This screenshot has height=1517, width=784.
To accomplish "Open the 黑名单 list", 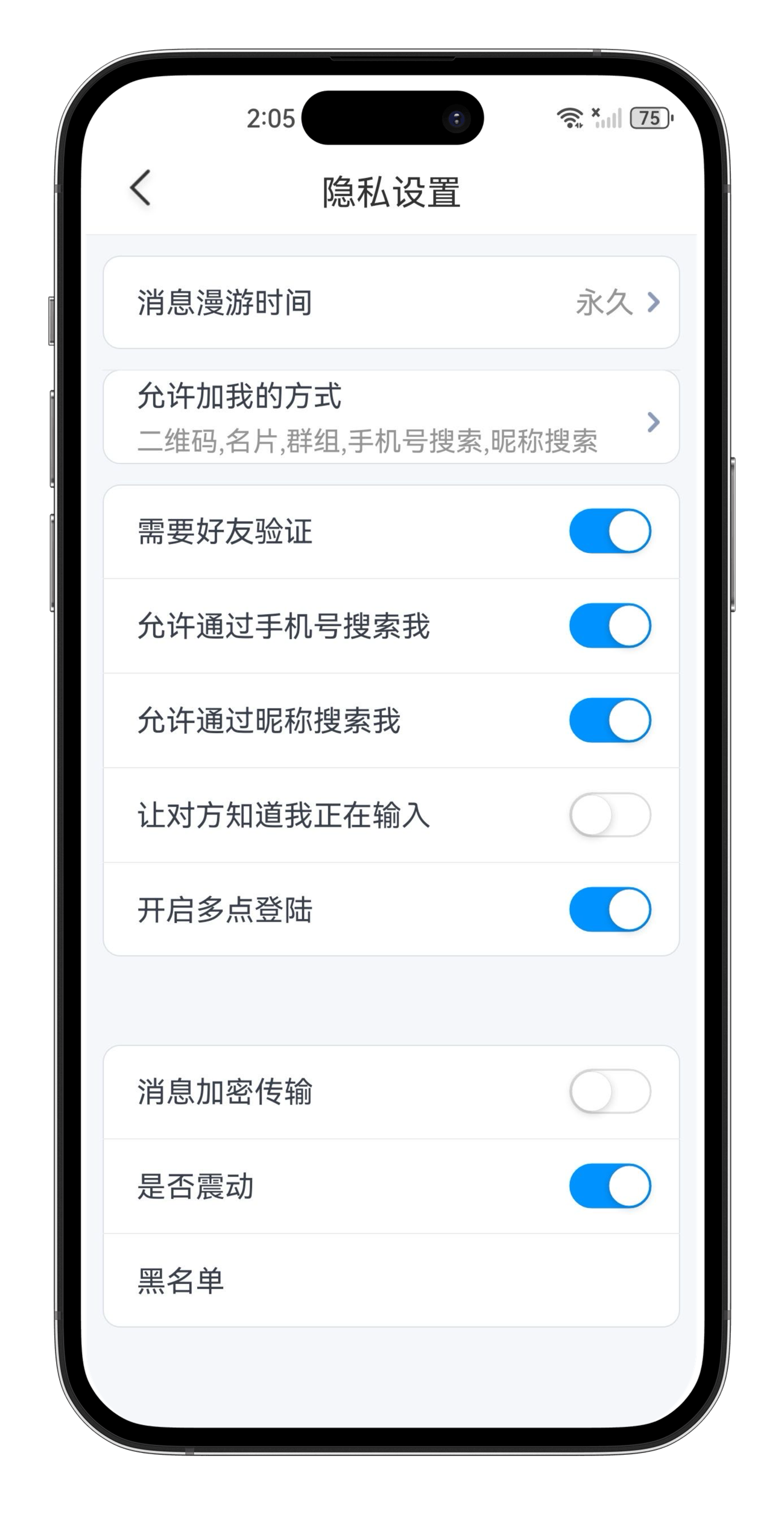I will point(391,1280).
